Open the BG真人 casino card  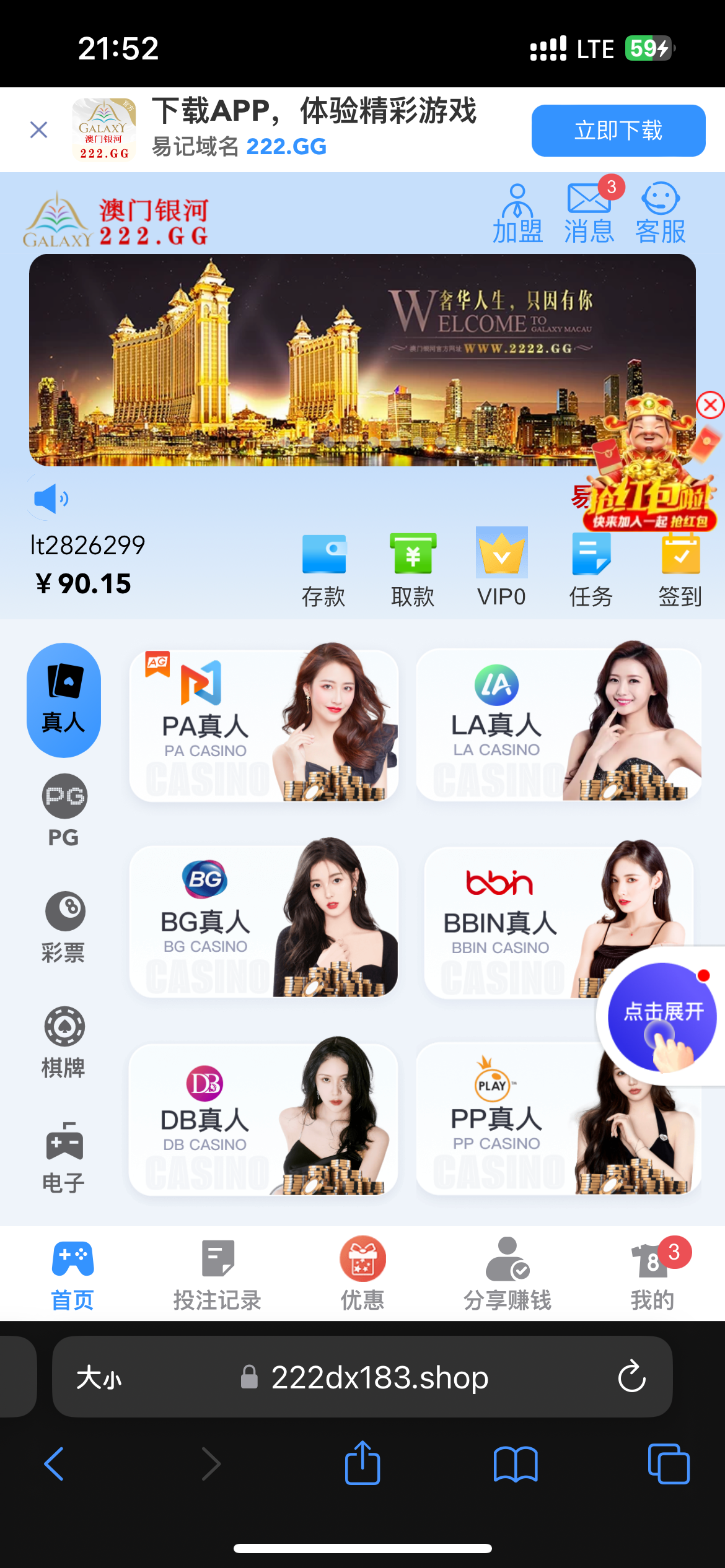point(263,921)
